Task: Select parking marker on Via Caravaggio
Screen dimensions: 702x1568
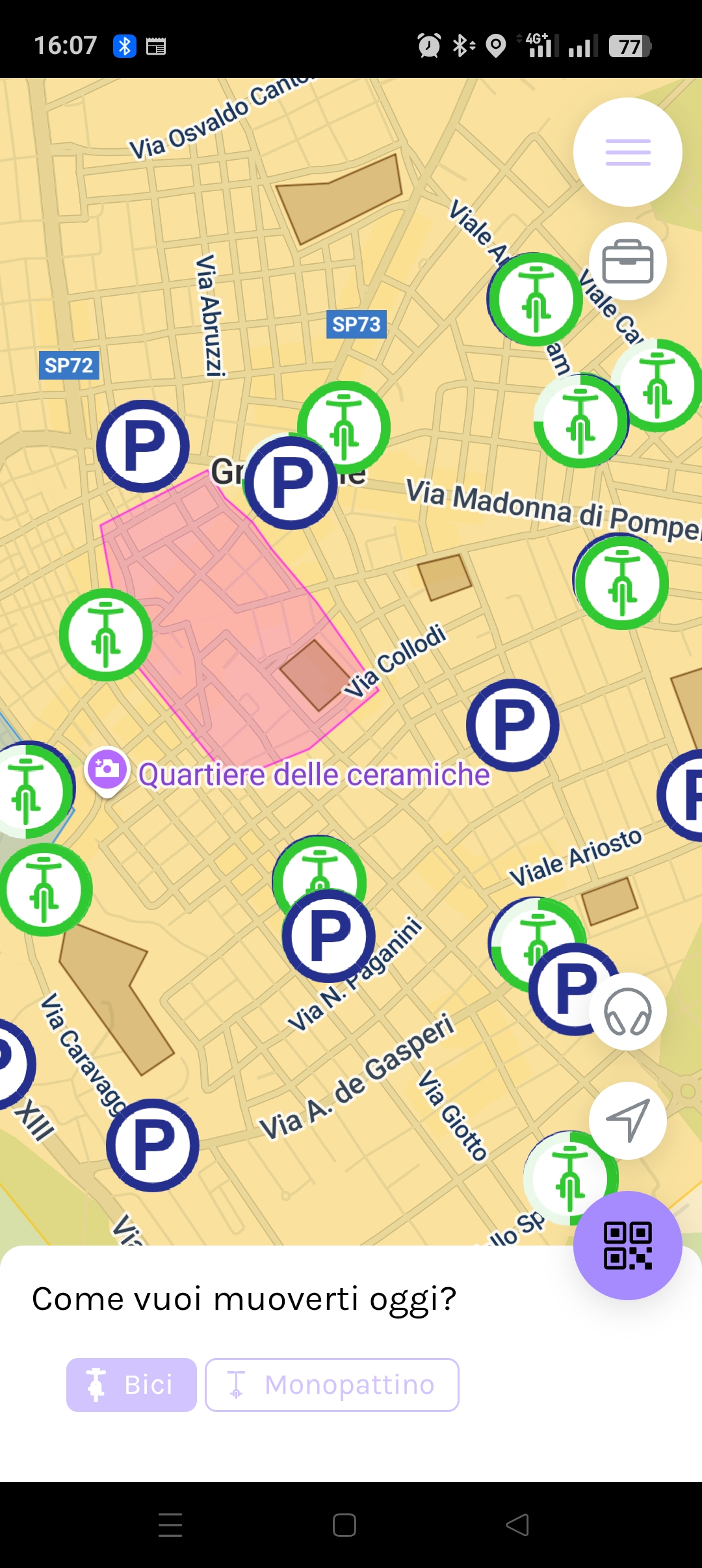Action: [153, 1145]
